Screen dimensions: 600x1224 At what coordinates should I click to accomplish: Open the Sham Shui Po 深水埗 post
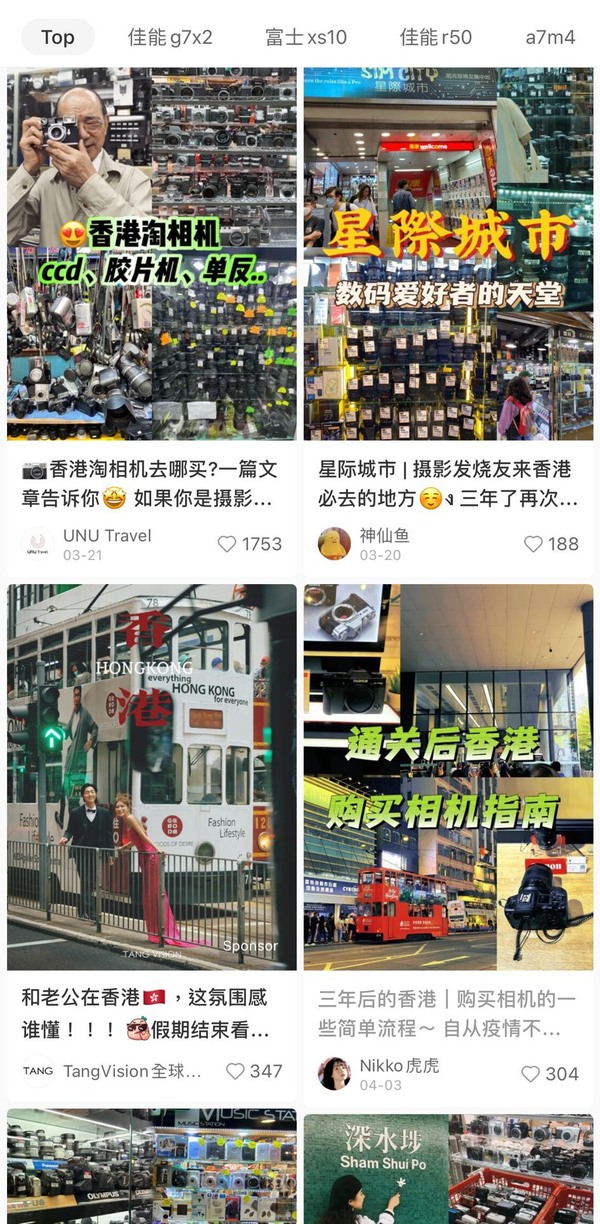click(x=448, y=1166)
